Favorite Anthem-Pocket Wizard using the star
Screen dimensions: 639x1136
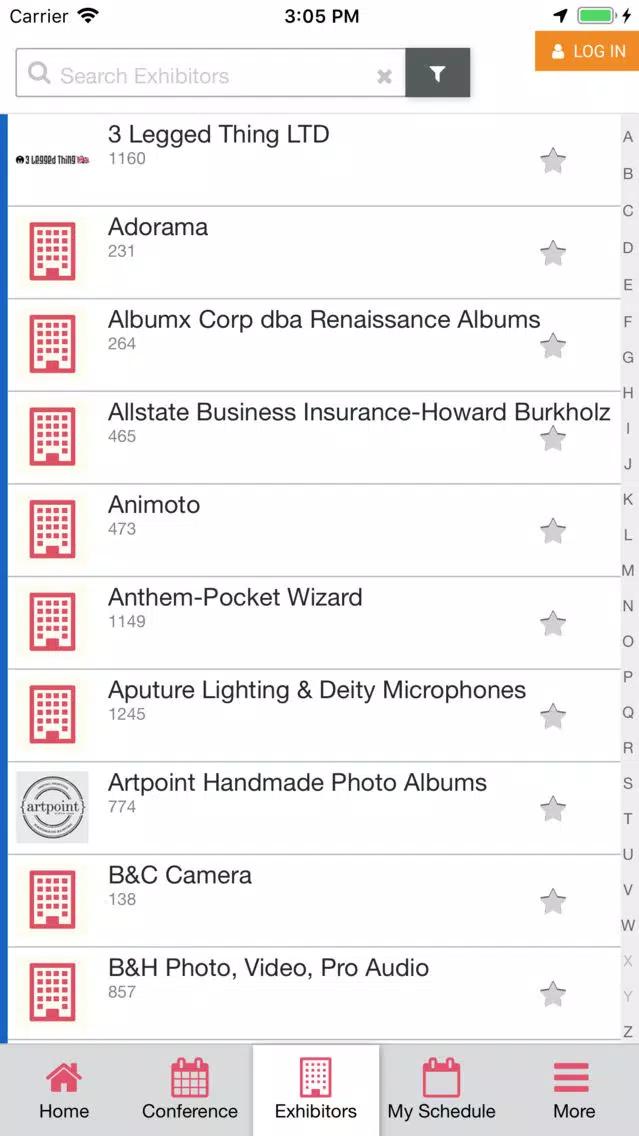pyautogui.click(x=553, y=624)
